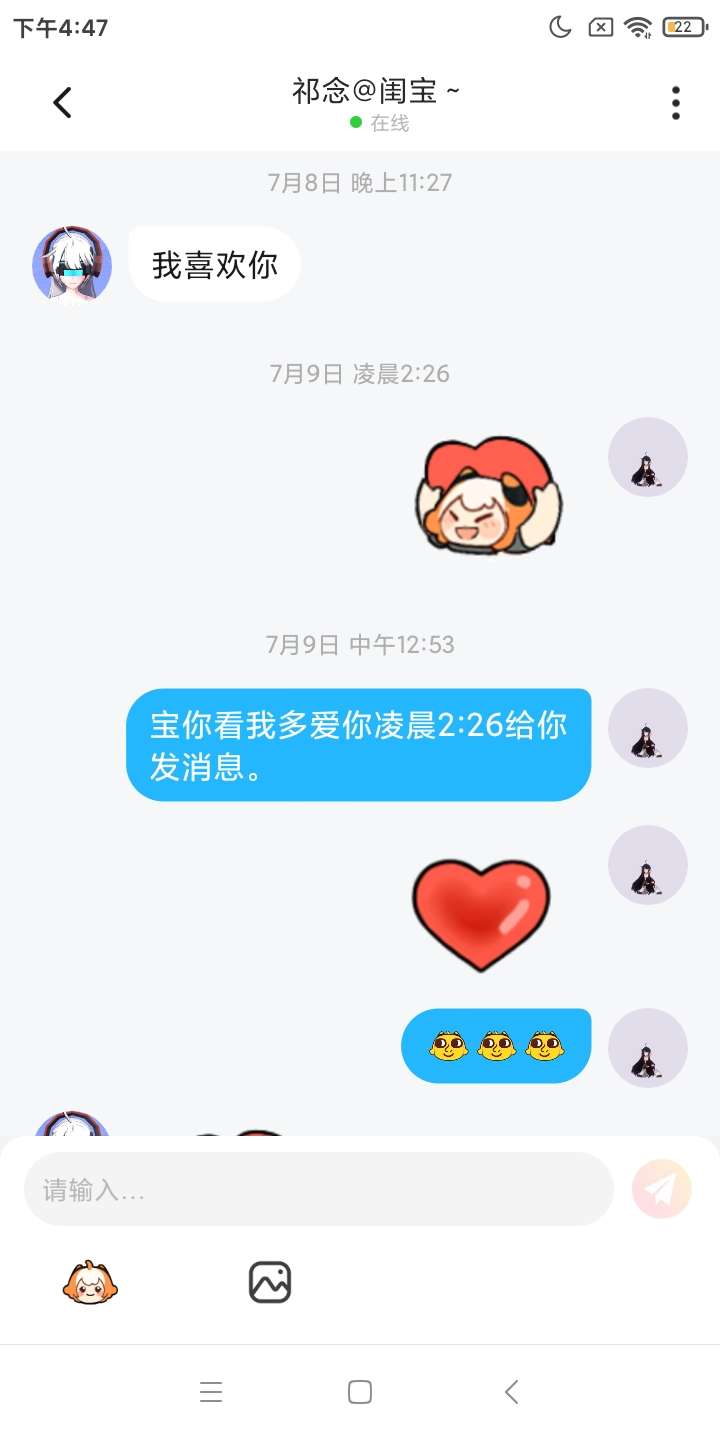The width and height of the screenshot is (720, 1440).
Task: Open the sticker emoji picker
Action: coord(90,1282)
